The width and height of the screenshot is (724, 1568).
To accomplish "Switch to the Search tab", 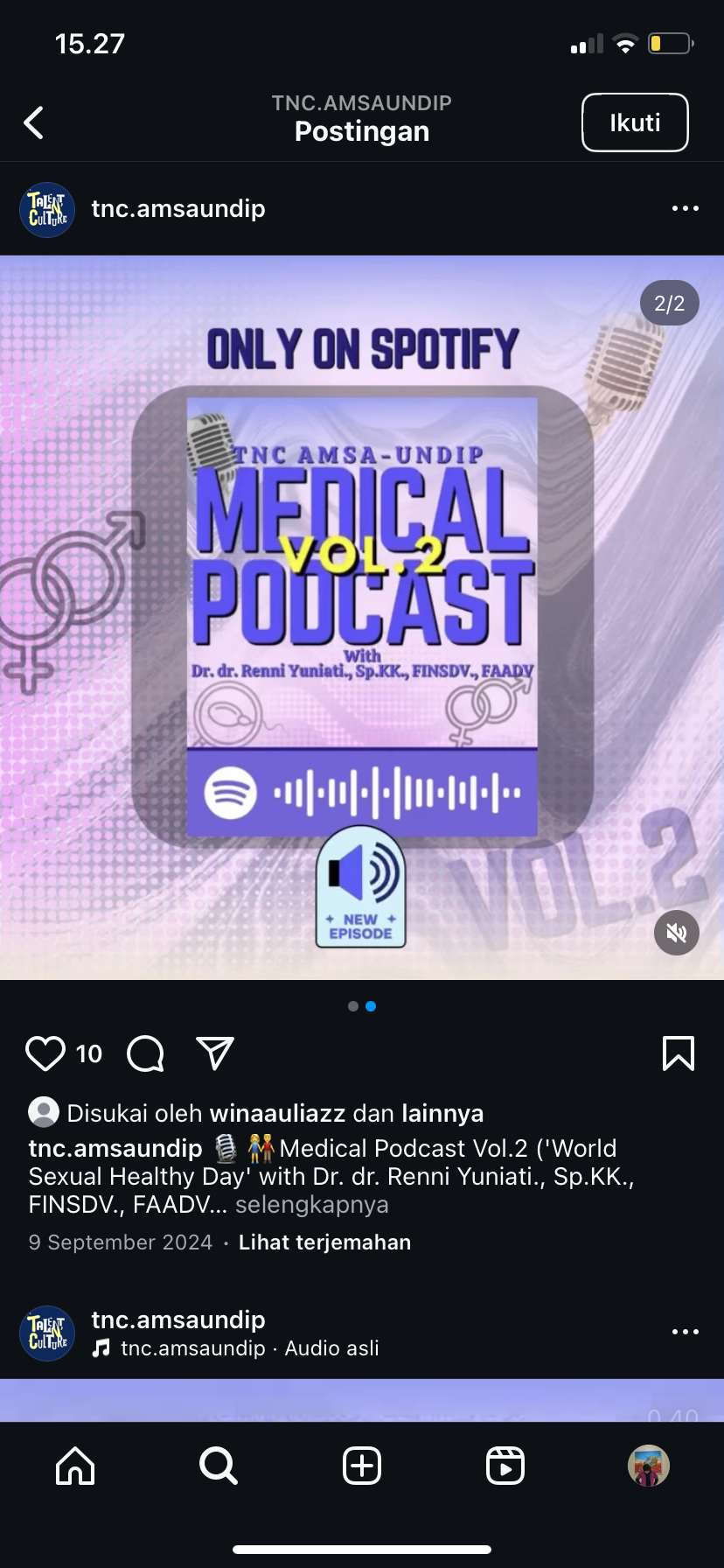I will tap(218, 1466).
